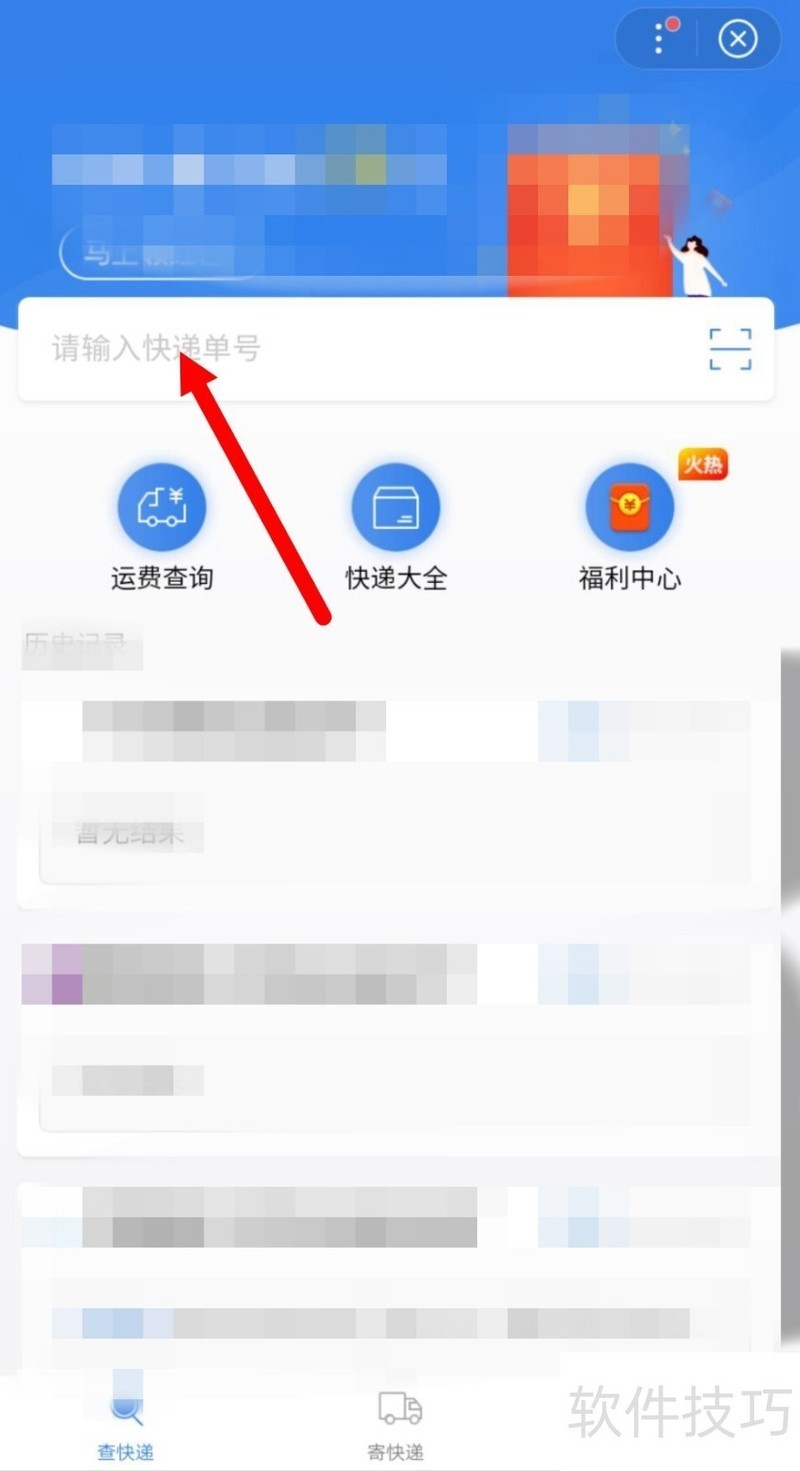Open 快递大全
Image resolution: width=800 pixels, height=1471 pixels.
pyautogui.click(x=396, y=527)
